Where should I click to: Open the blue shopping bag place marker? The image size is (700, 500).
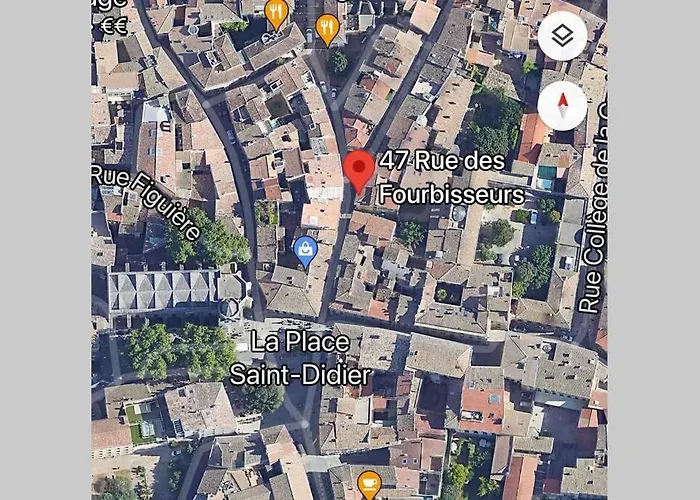[305, 249]
